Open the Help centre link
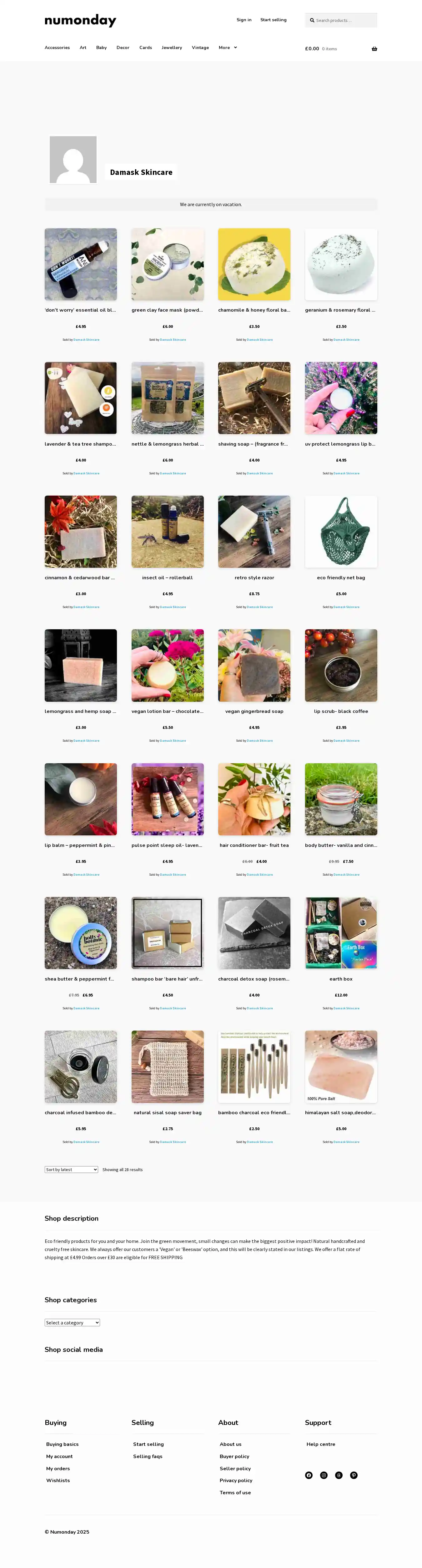Viewport: 422px width, 1568px height. pos(320,1444)
